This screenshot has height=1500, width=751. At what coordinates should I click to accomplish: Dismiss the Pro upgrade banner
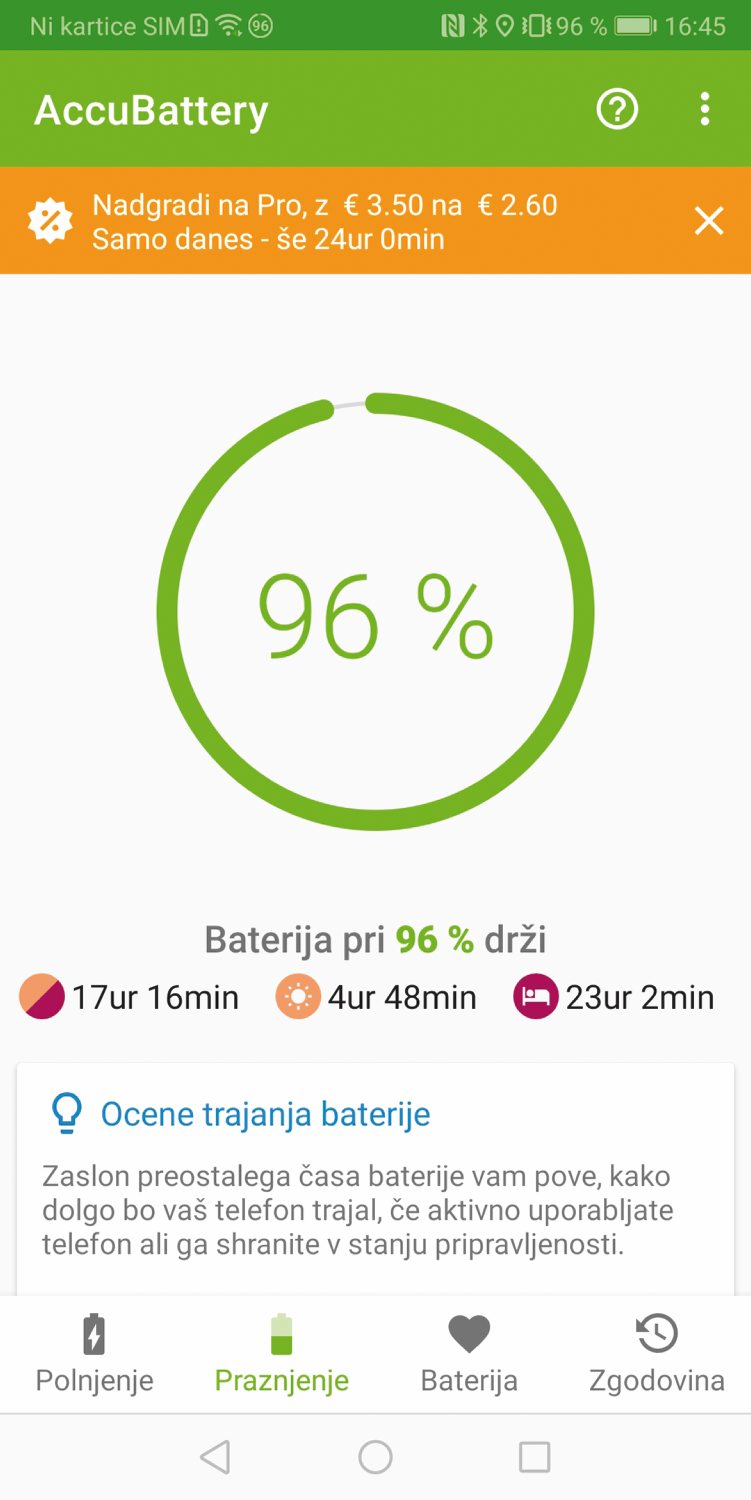click(x=709, y=221)
